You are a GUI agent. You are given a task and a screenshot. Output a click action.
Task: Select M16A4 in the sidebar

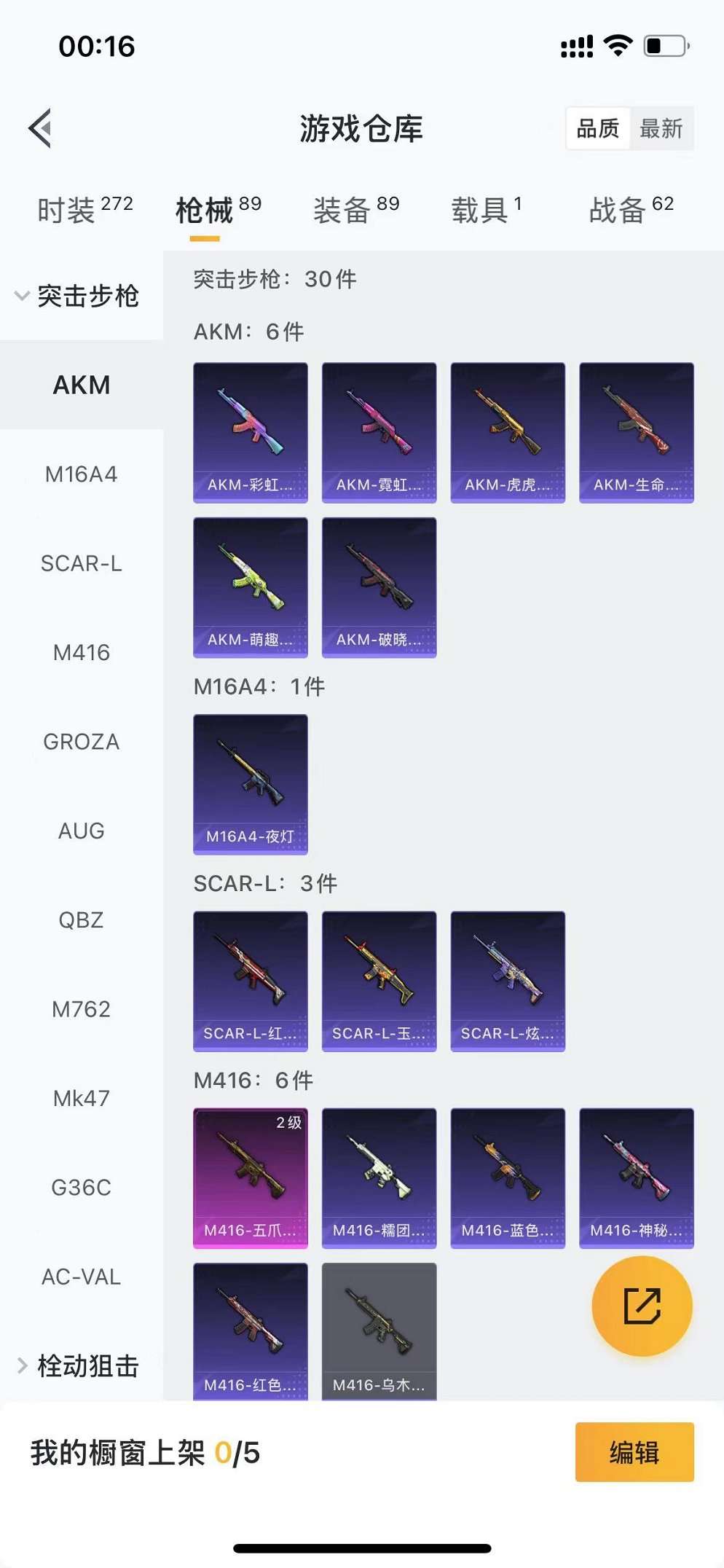point(81,474)
